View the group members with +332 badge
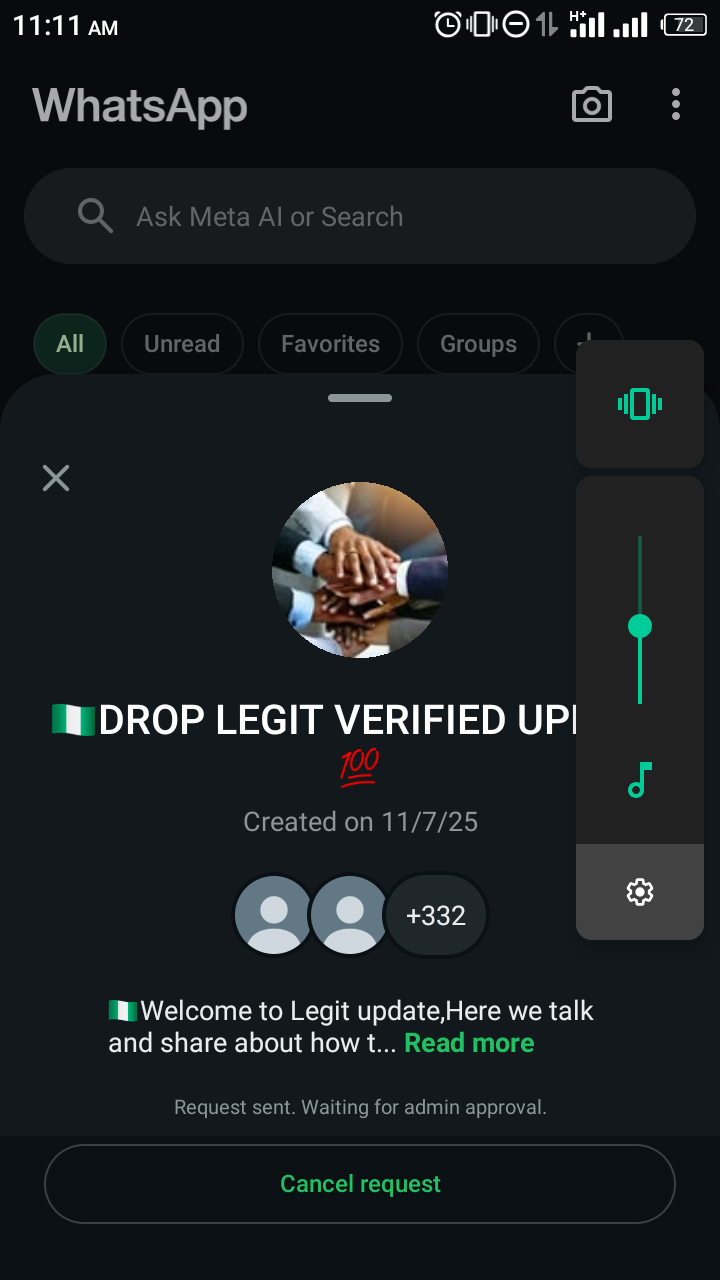720x1280 pixels. [x=436, y=915]
